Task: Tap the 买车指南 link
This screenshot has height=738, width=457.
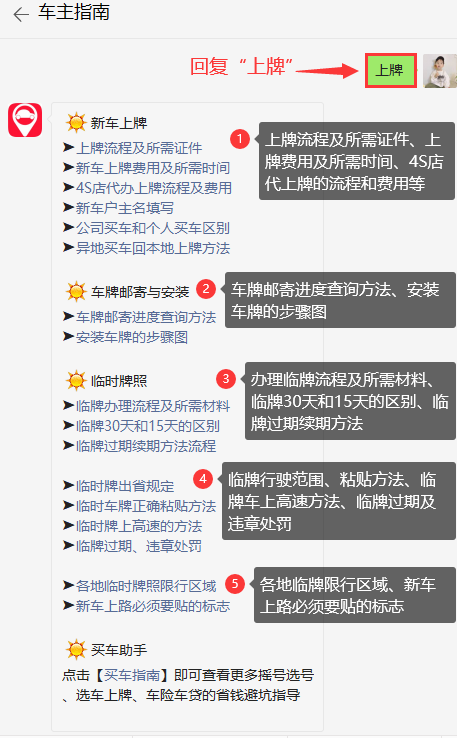Action: 132,675
